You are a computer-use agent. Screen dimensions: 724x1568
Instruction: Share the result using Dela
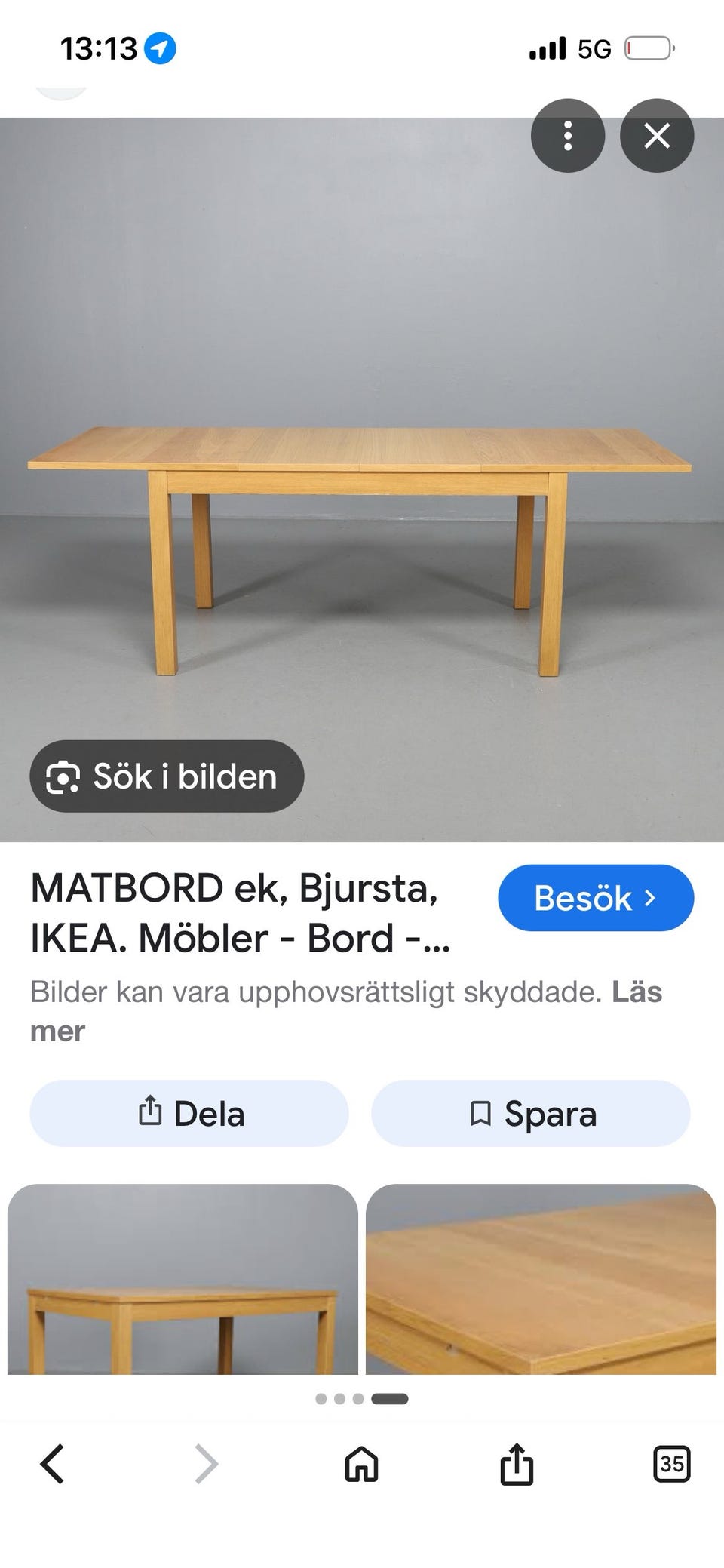tap(187, 1113)
